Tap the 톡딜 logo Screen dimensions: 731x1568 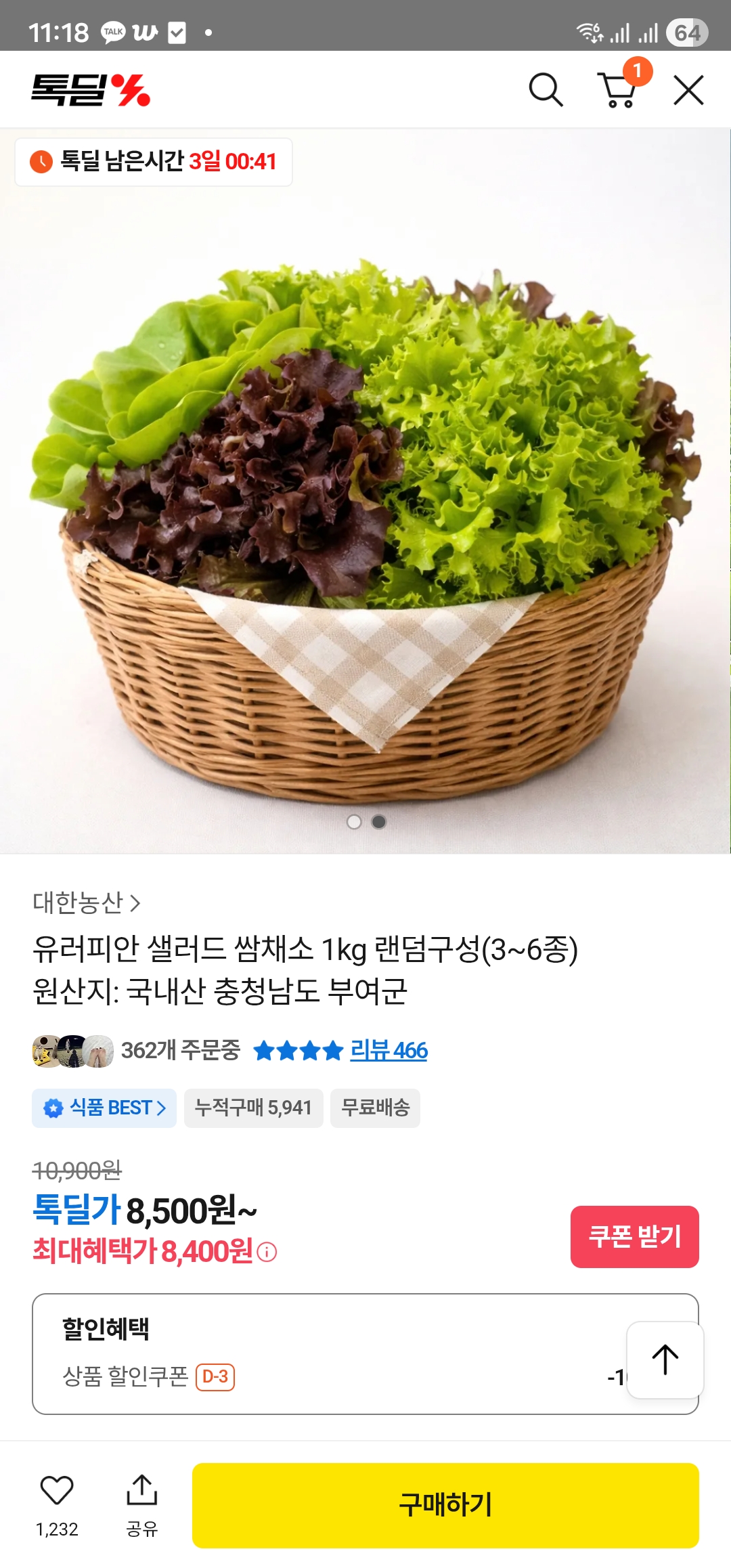tap(91, 90)
